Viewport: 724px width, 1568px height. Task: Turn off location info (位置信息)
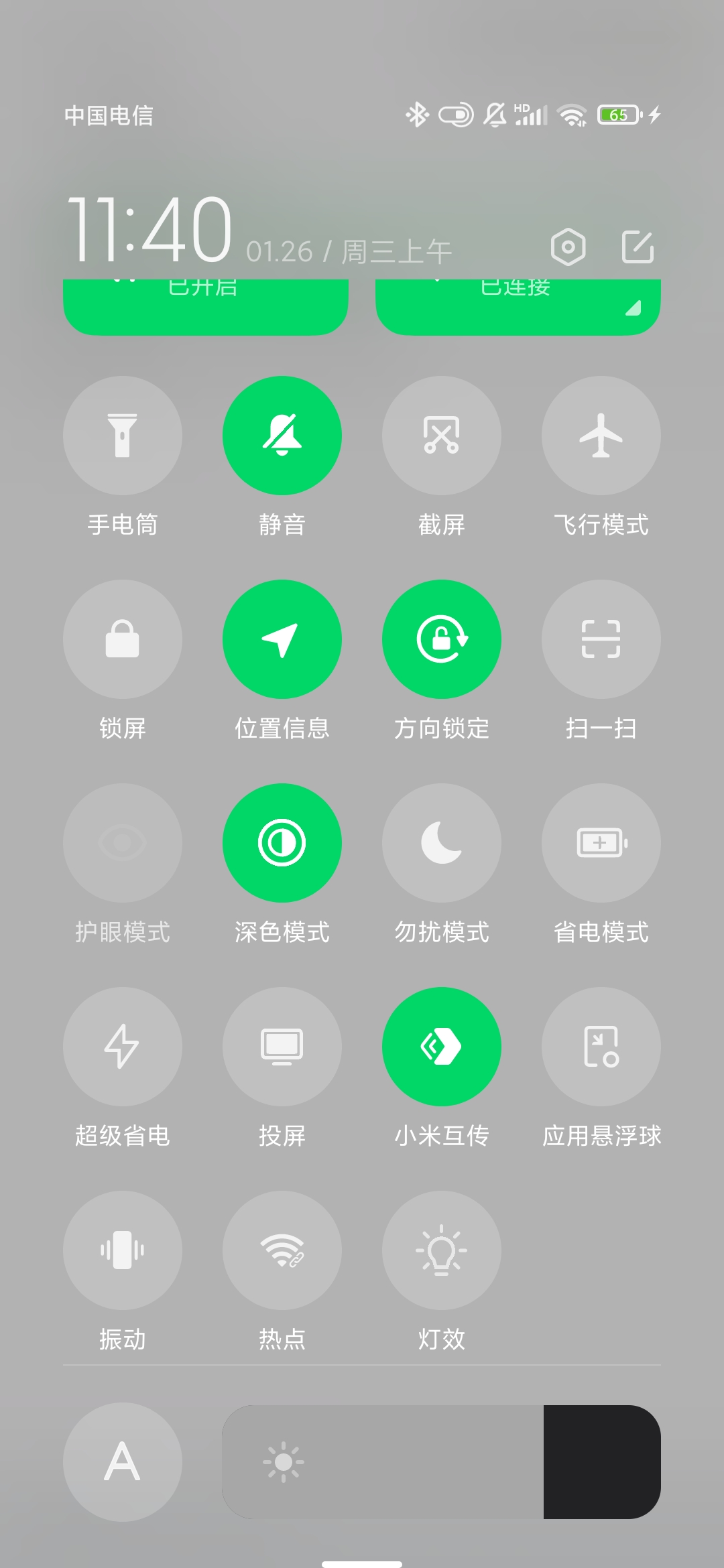pyautogui.click(x=282, y=639)
